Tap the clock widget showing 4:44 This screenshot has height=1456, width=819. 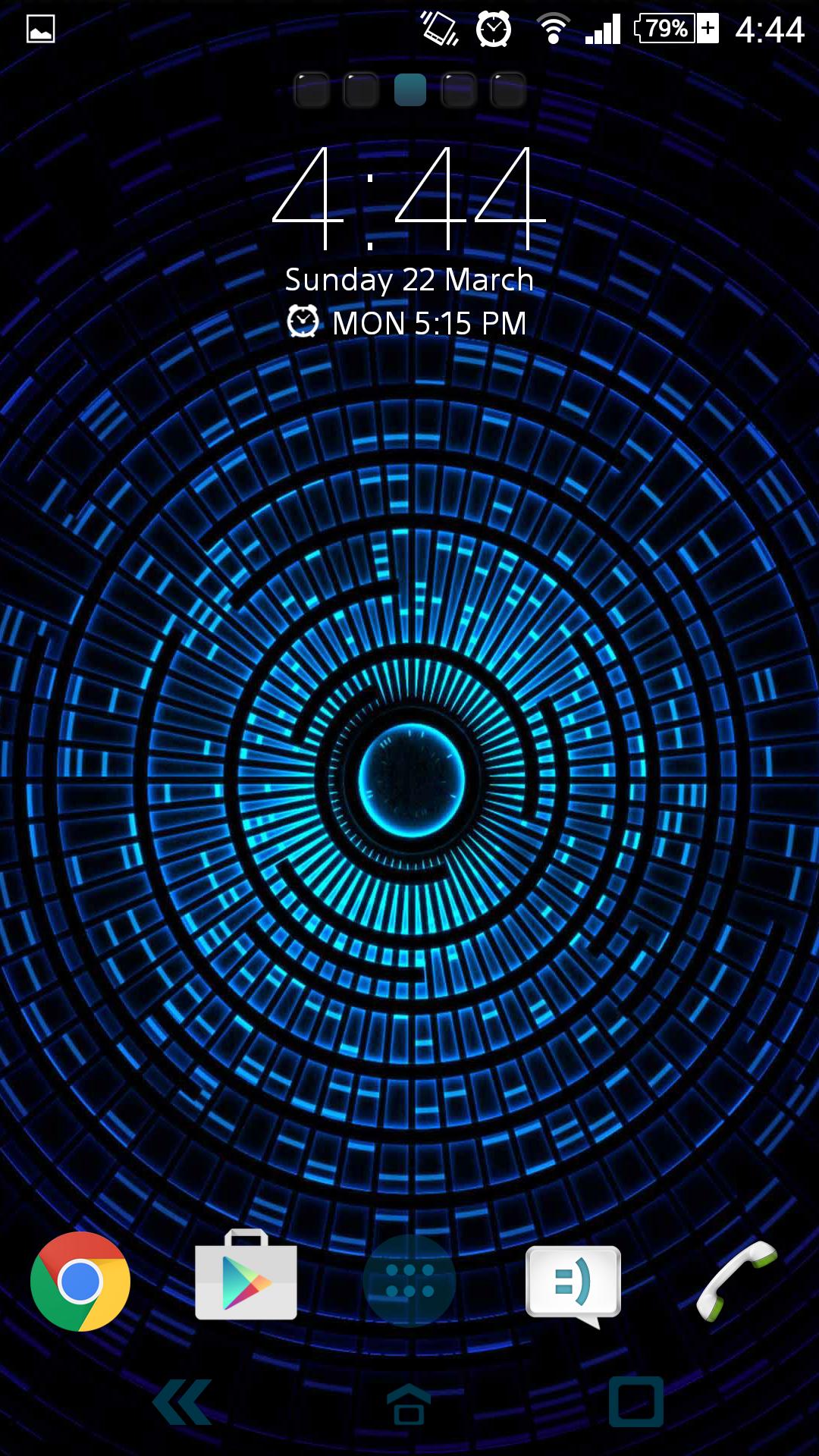(409, 199)
